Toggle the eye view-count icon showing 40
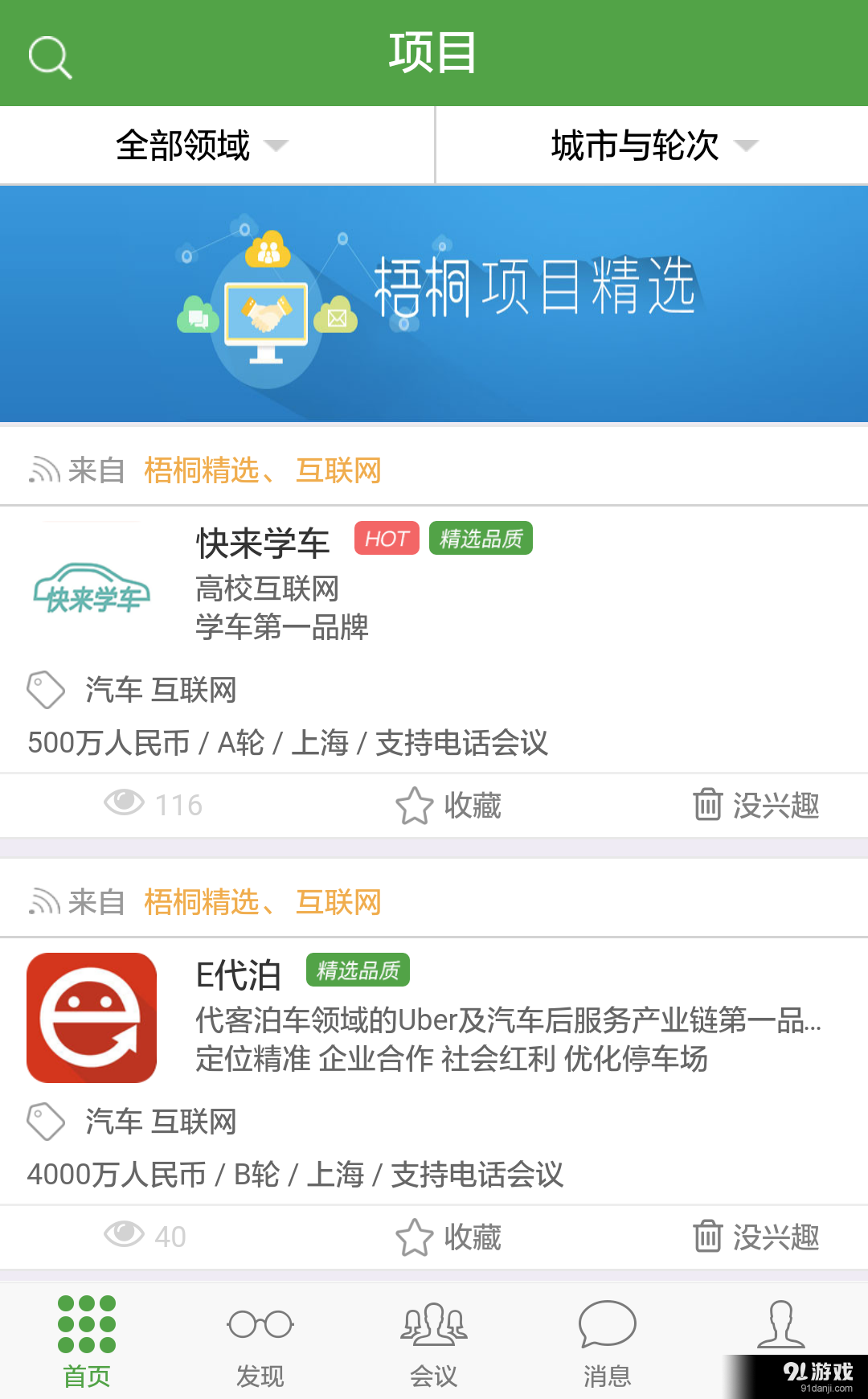 point(125,1236)
